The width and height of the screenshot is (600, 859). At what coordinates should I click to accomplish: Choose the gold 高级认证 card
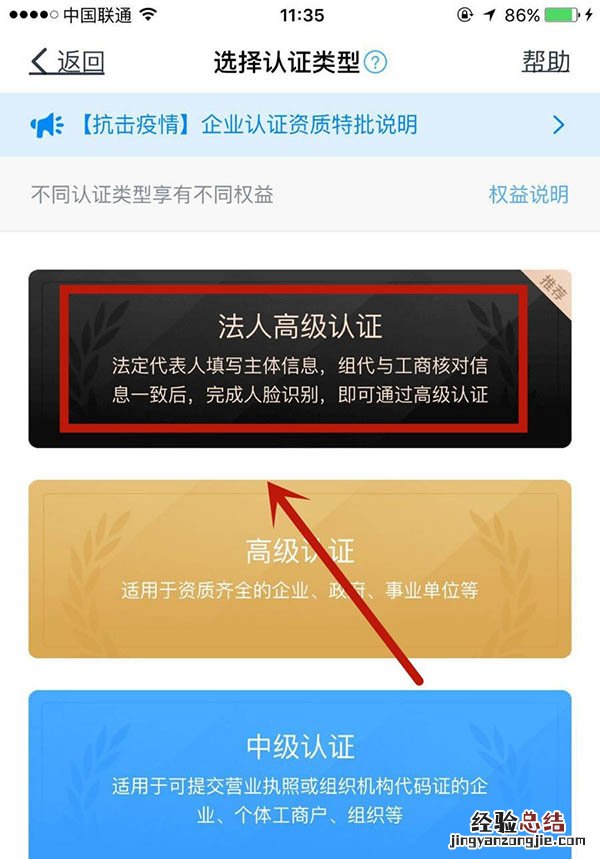click(300, 568)
